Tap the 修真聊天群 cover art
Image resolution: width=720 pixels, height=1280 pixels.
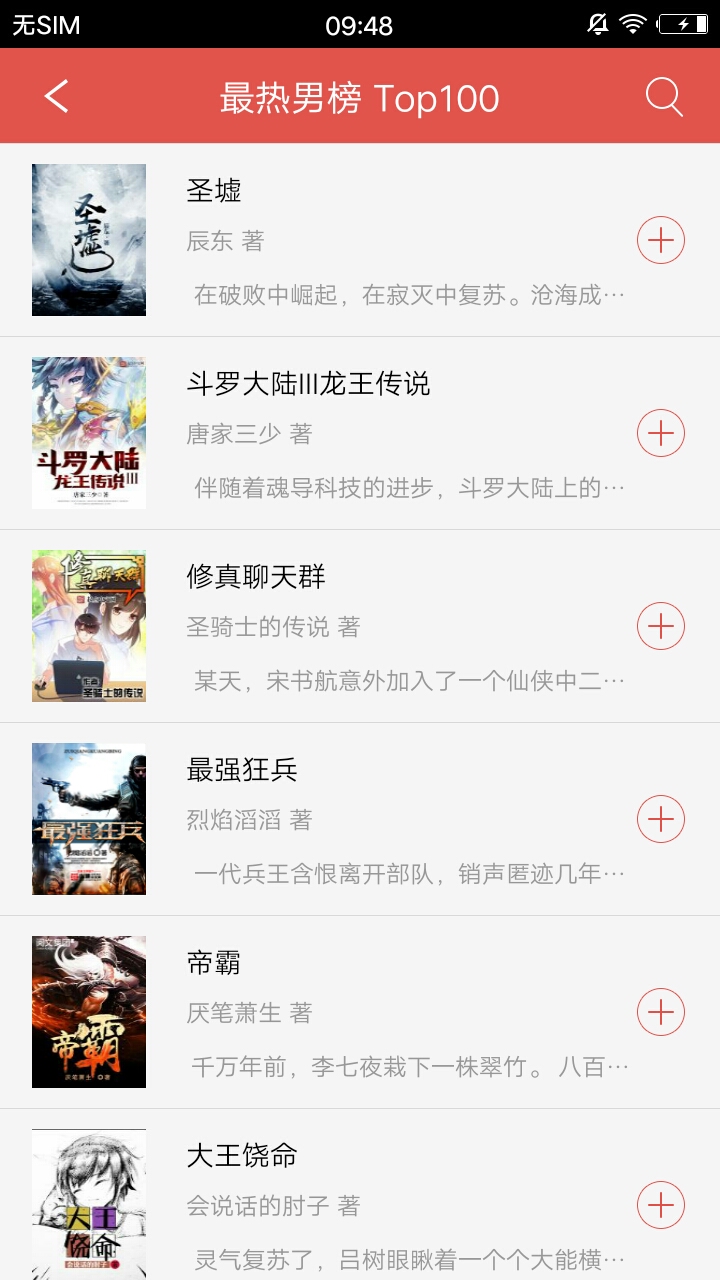click(89, 626)
